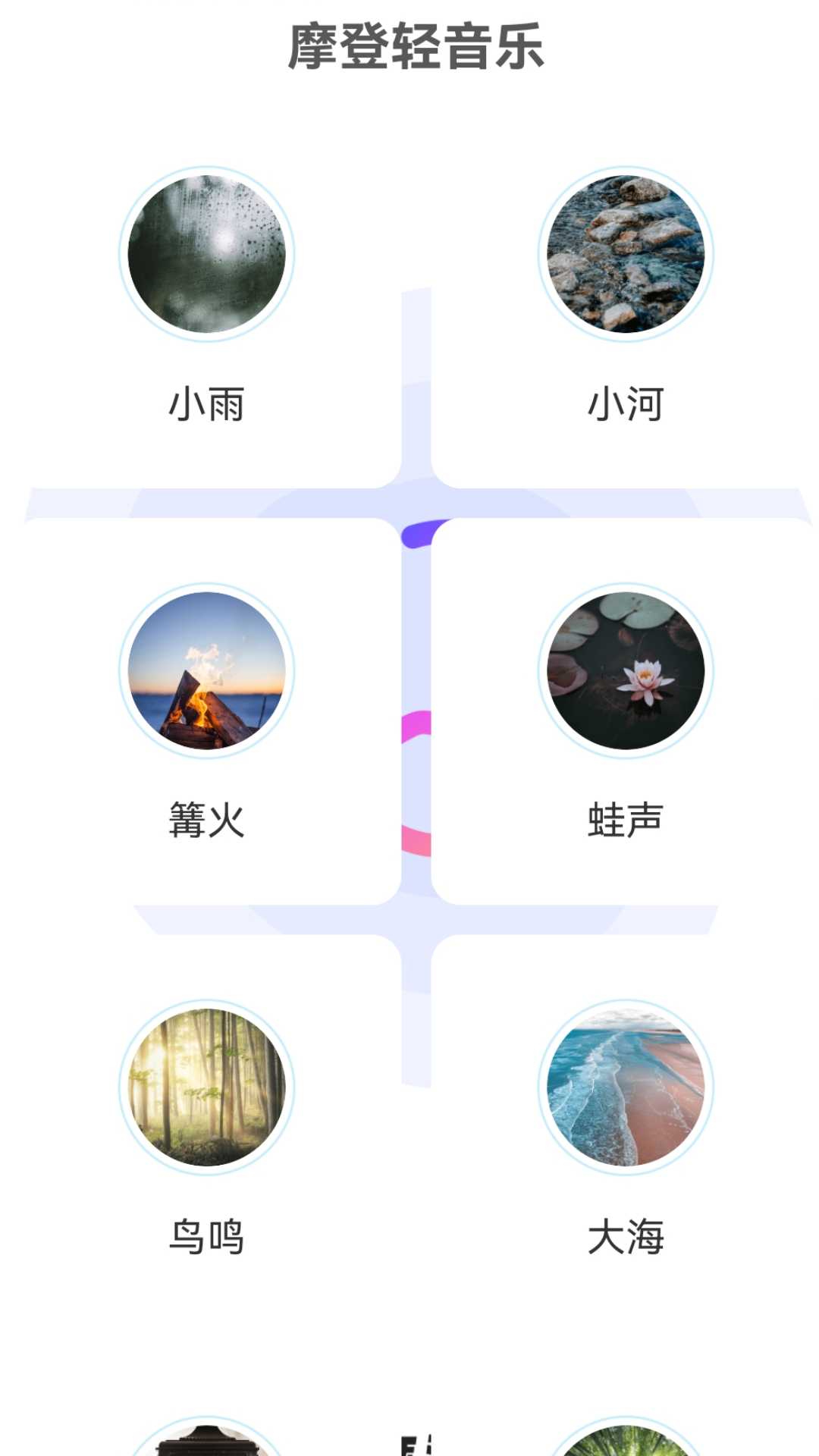Click the magenta stripe on the vertical divider
819x1456 pixels.
point(414,726)
